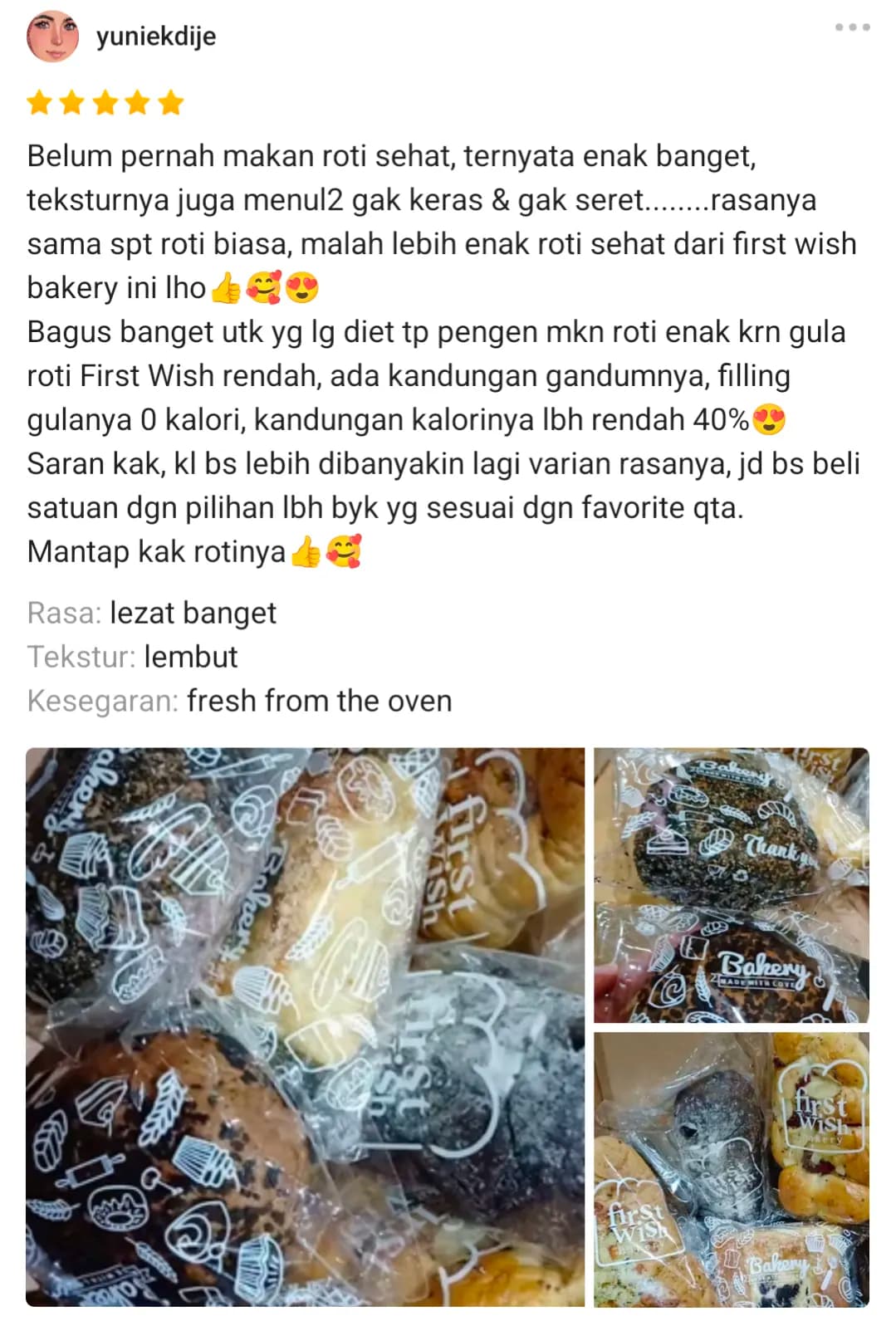Expand the Kesegaran review attribute
The height and width of the screenshot is (1321, 896).
pyautogui.click(x=239, y=701)
